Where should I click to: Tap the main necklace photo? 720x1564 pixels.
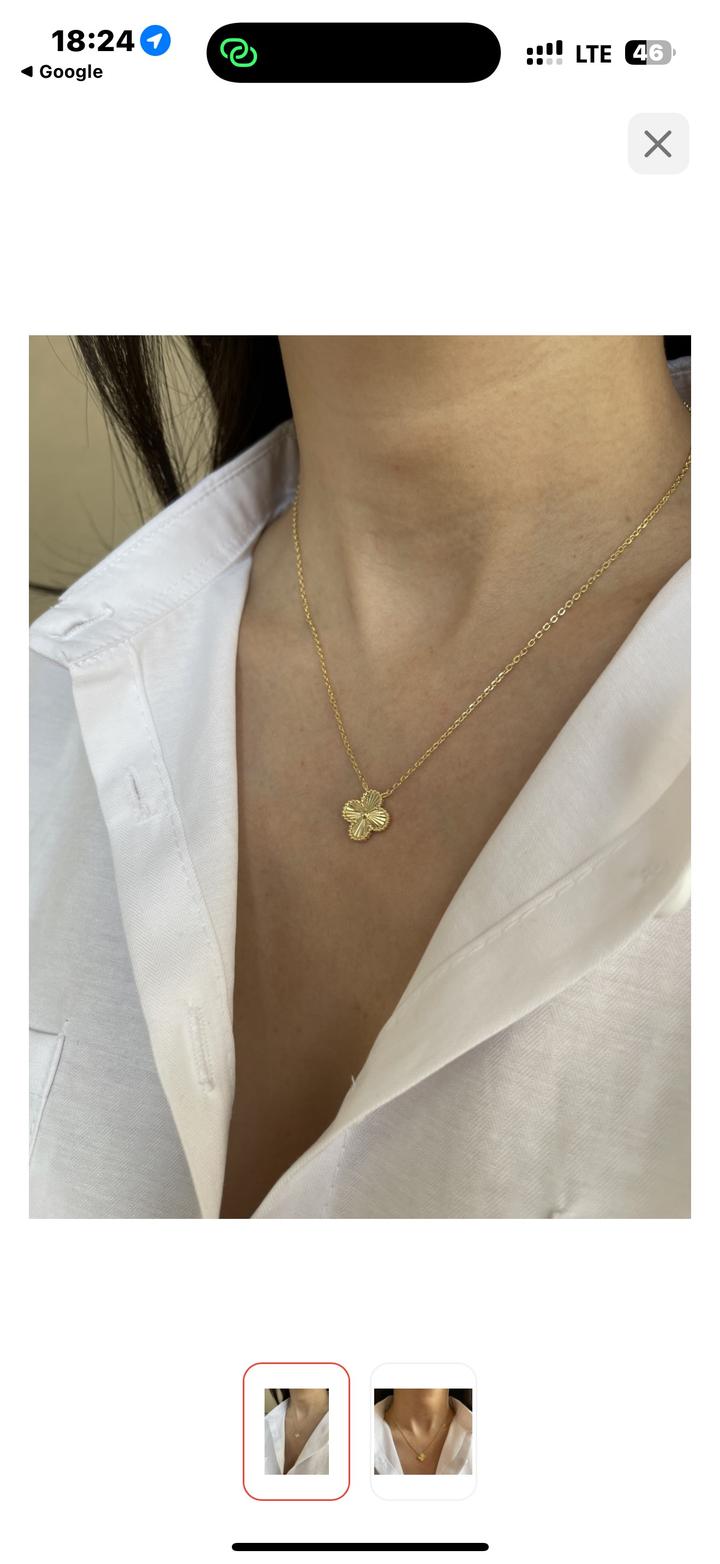point(360,776)
